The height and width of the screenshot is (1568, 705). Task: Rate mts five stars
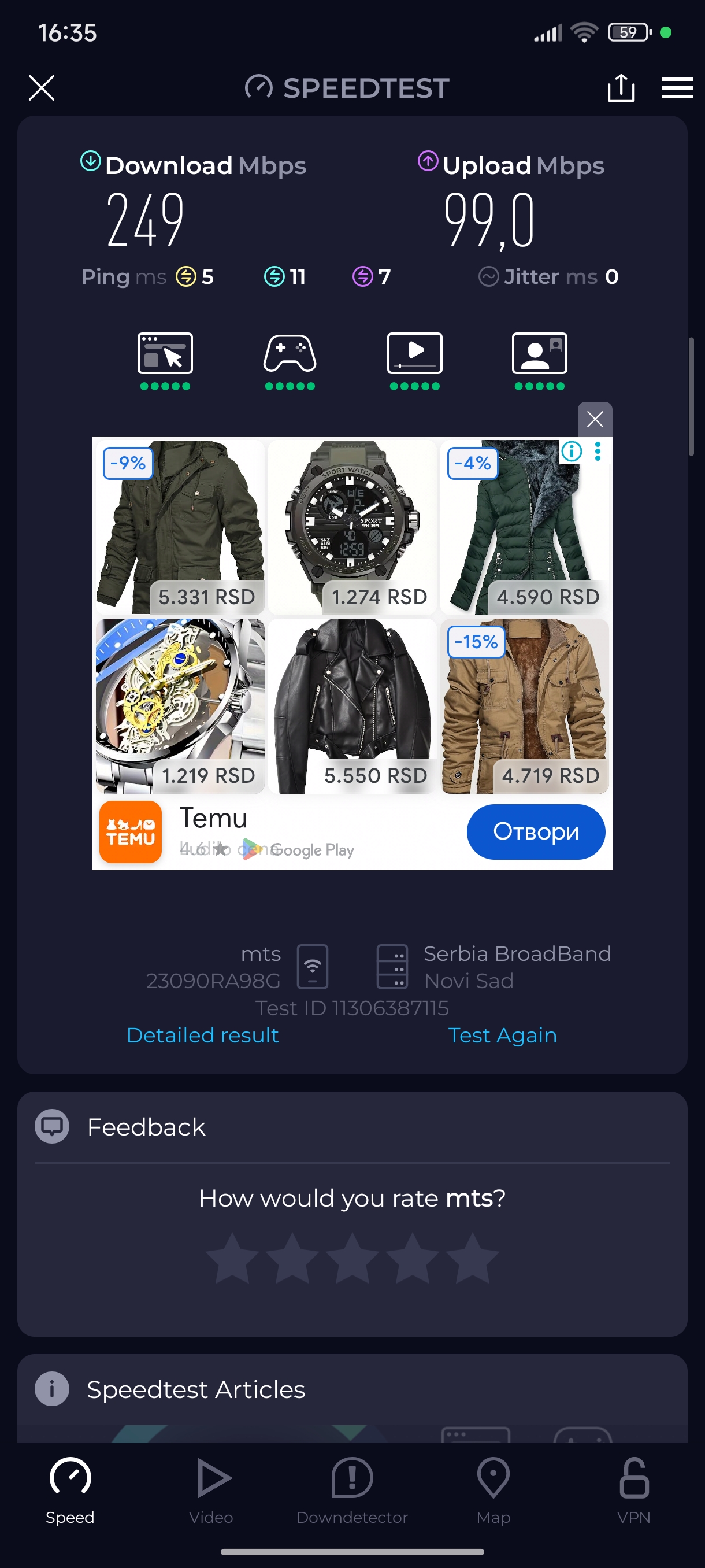tap(472, 1258)
